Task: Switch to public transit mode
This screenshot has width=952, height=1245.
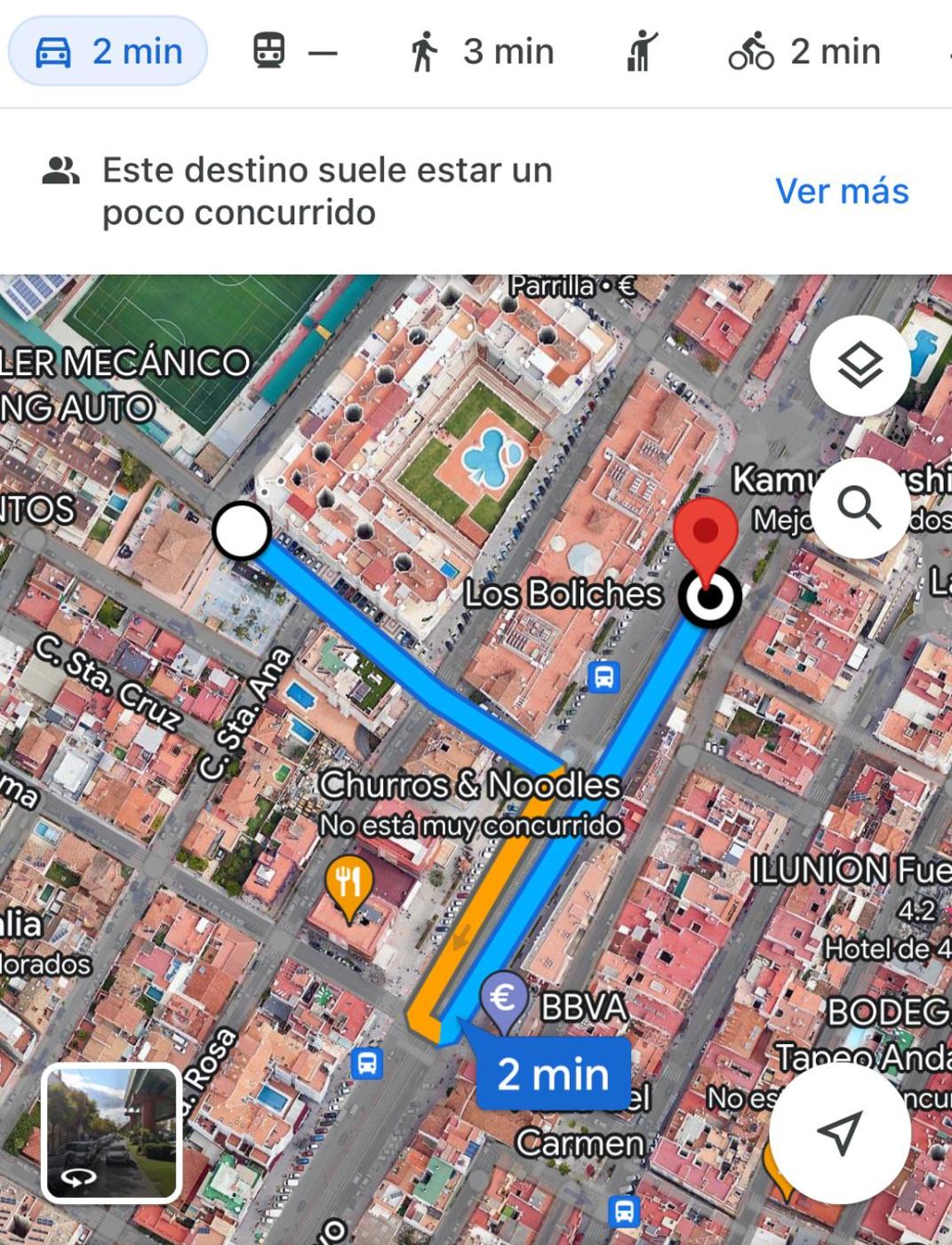Action: click(294, 52)
